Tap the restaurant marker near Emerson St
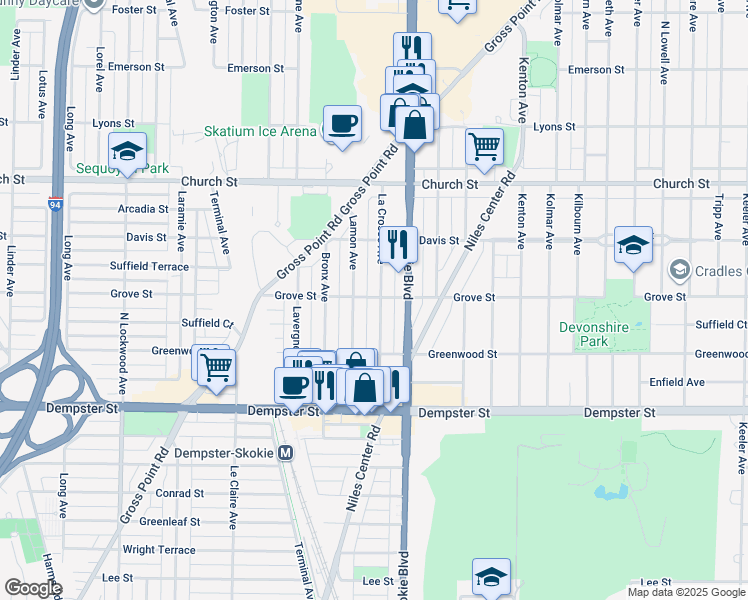The height and width of the screenshot is (600, 748). pyautogui.click(x=413, y=47)
